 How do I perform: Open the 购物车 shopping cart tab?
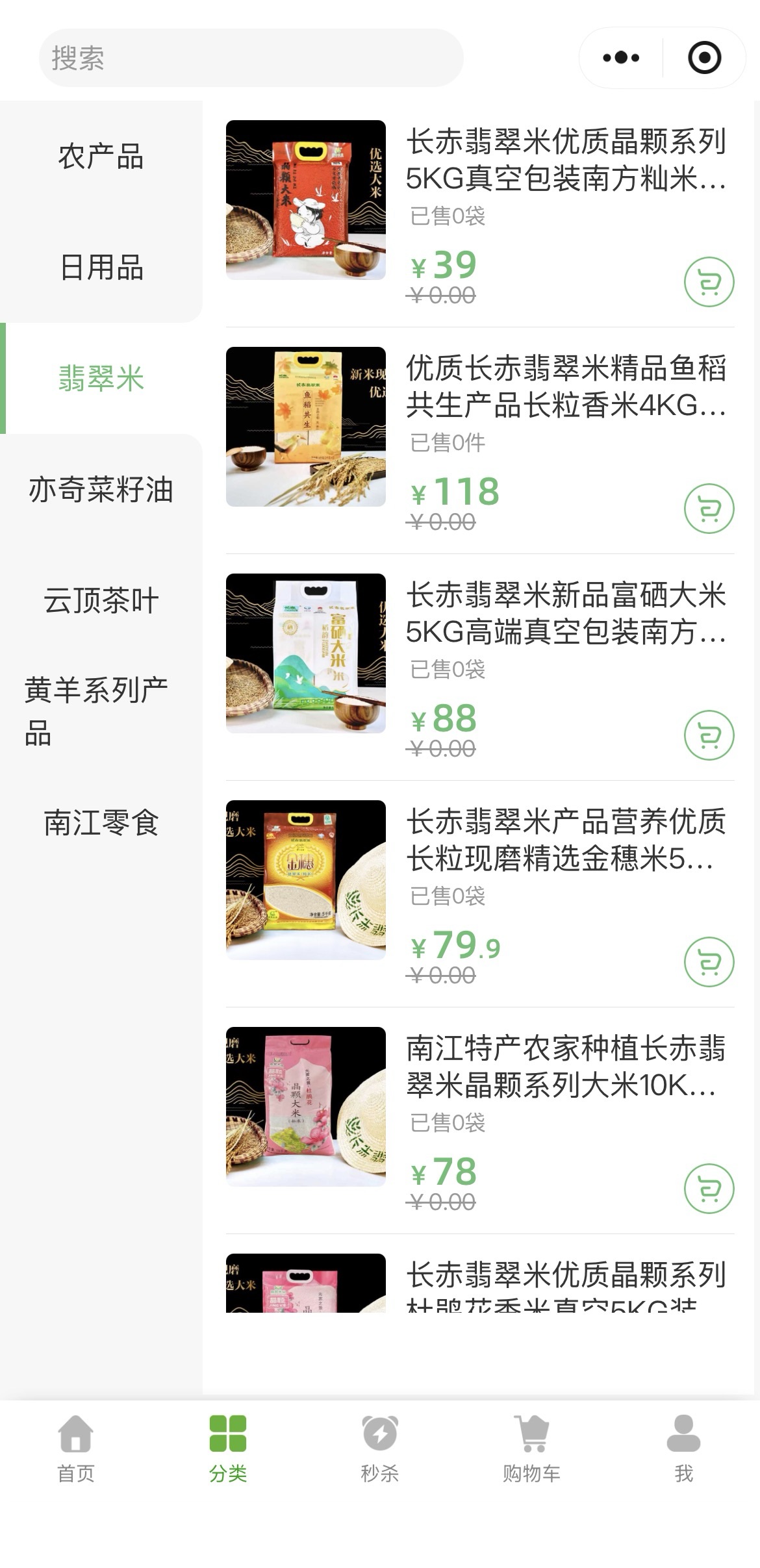click(531, 1448)
